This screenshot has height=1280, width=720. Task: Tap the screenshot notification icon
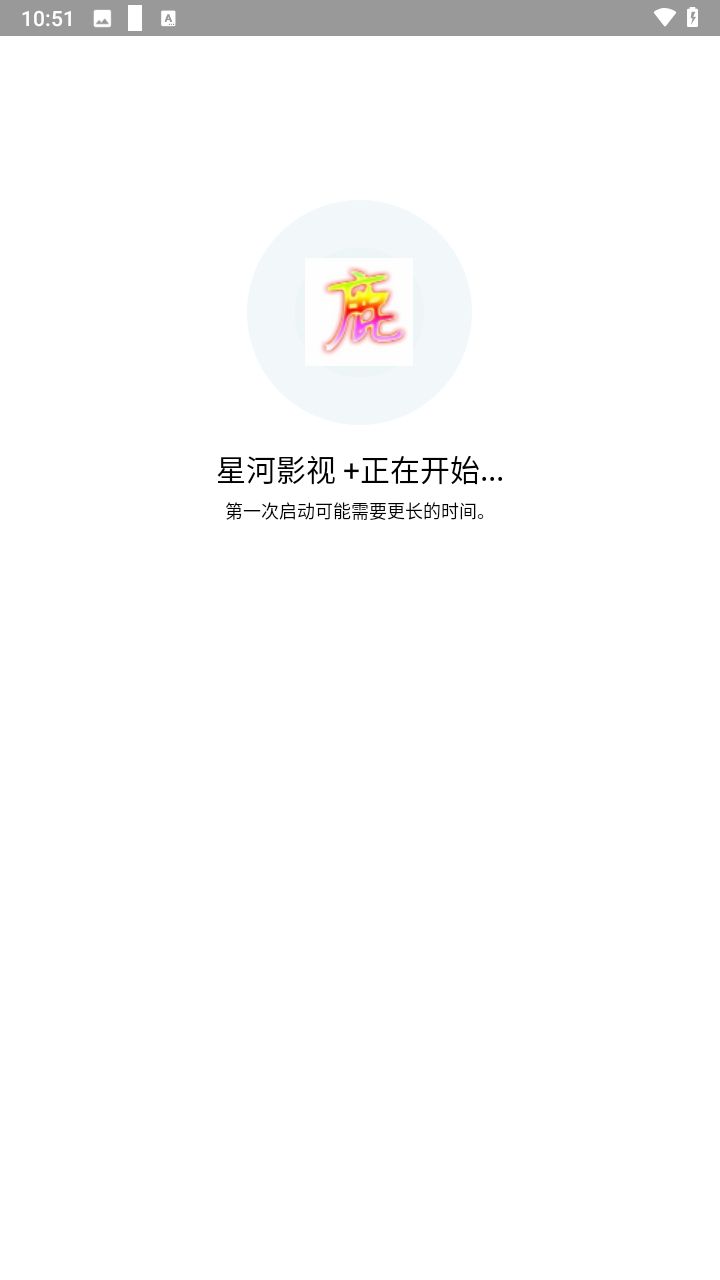135,17
